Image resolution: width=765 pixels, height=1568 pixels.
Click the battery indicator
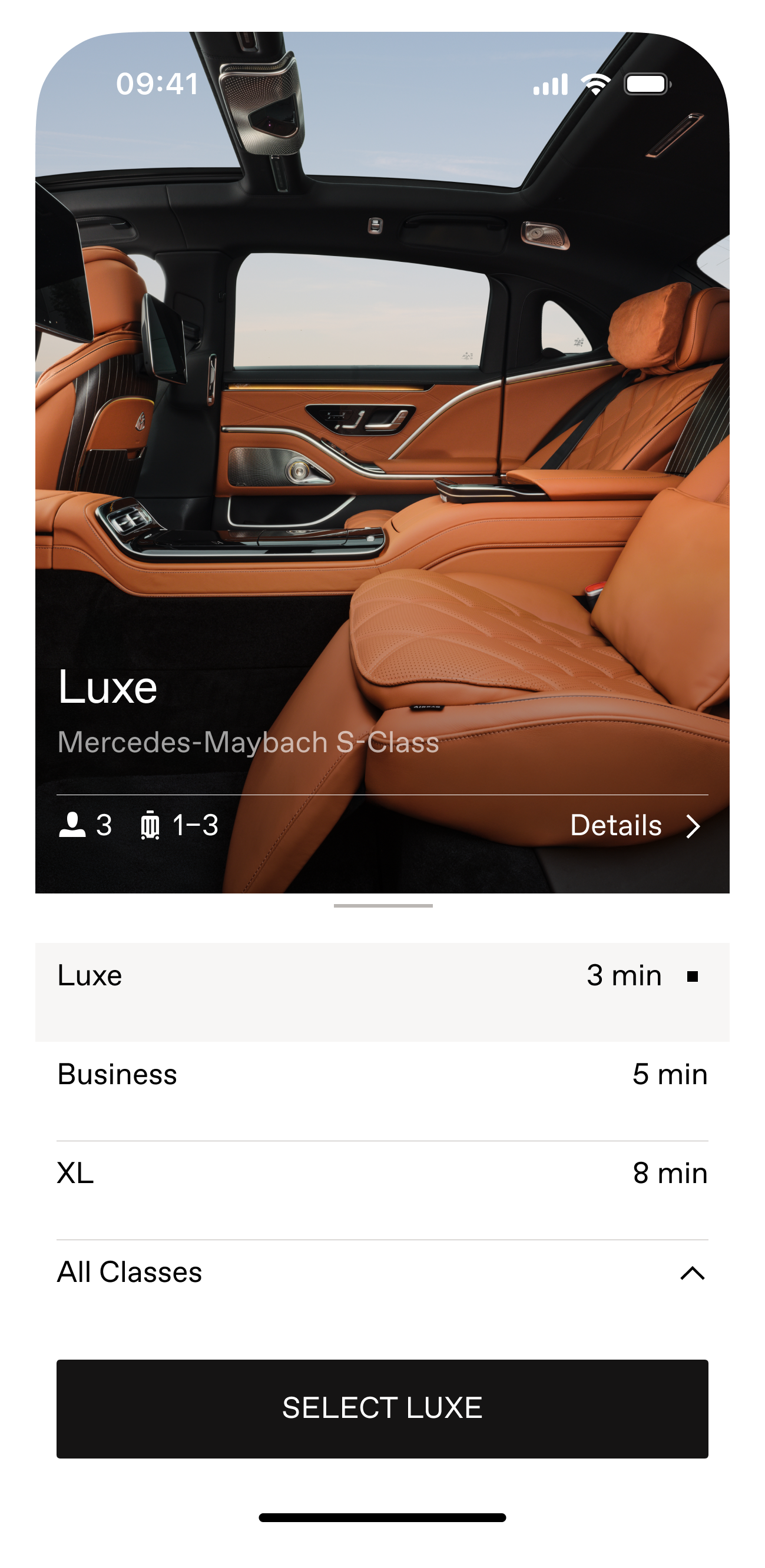(648, 85)
